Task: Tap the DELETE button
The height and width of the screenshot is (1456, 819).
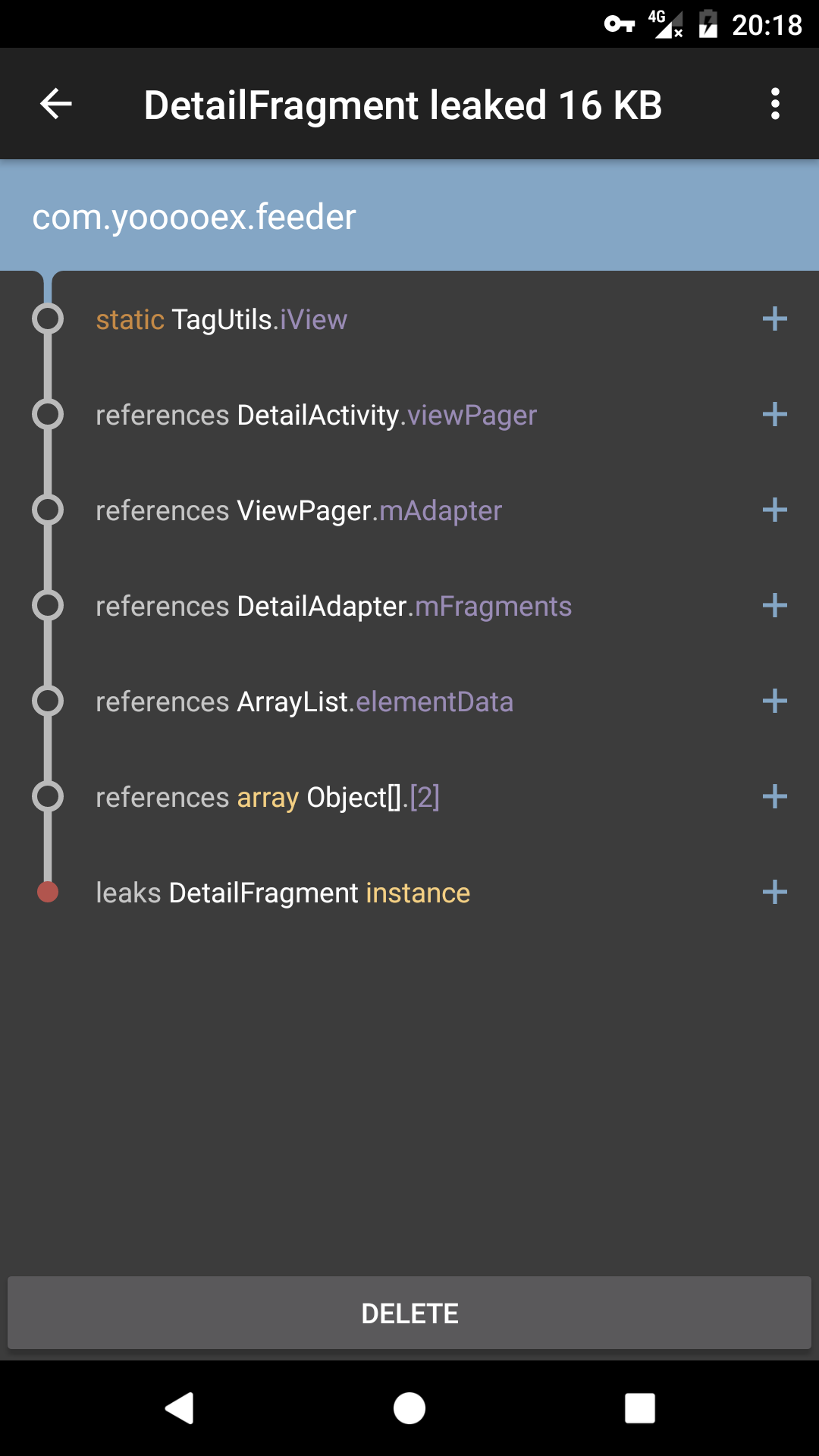Action: pyautogui.click(x=409, y=1313)
